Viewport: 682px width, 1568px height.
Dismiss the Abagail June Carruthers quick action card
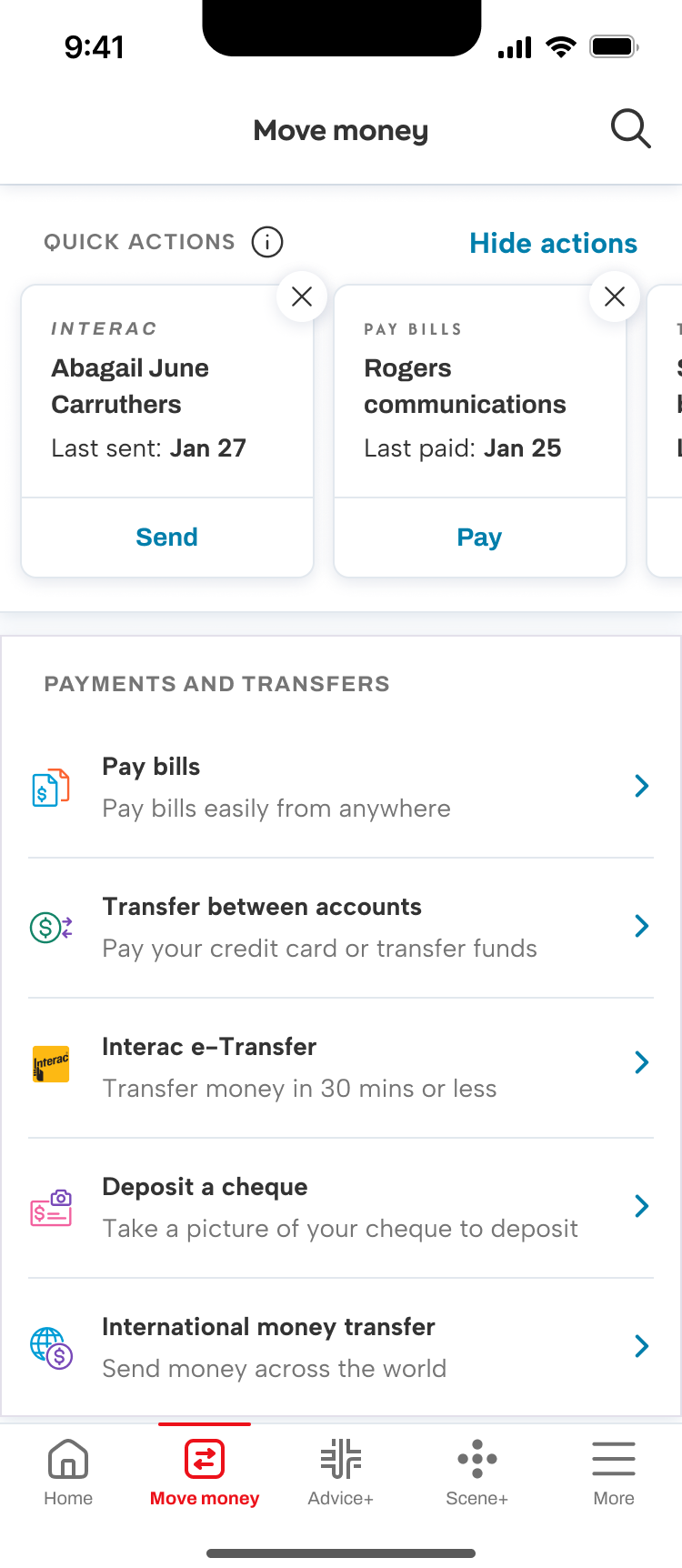[x=301, y=296]
